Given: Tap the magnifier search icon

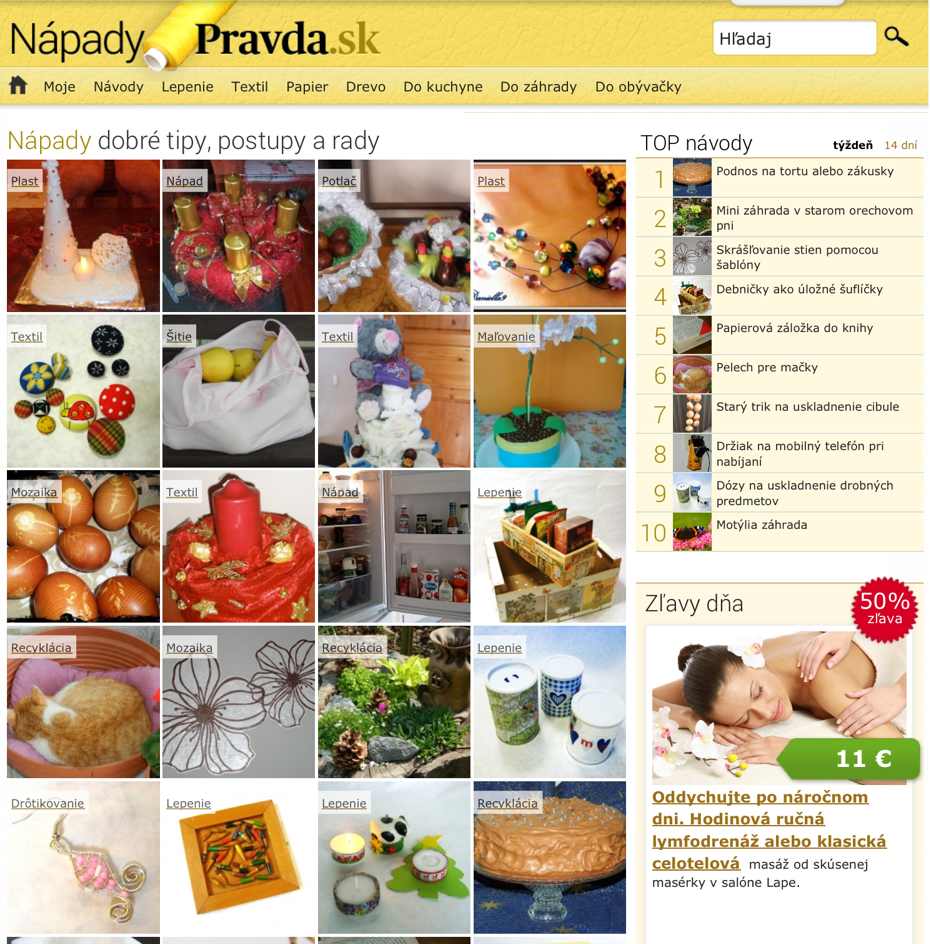Looking at the screenshot, I should (x=896, y=38).
